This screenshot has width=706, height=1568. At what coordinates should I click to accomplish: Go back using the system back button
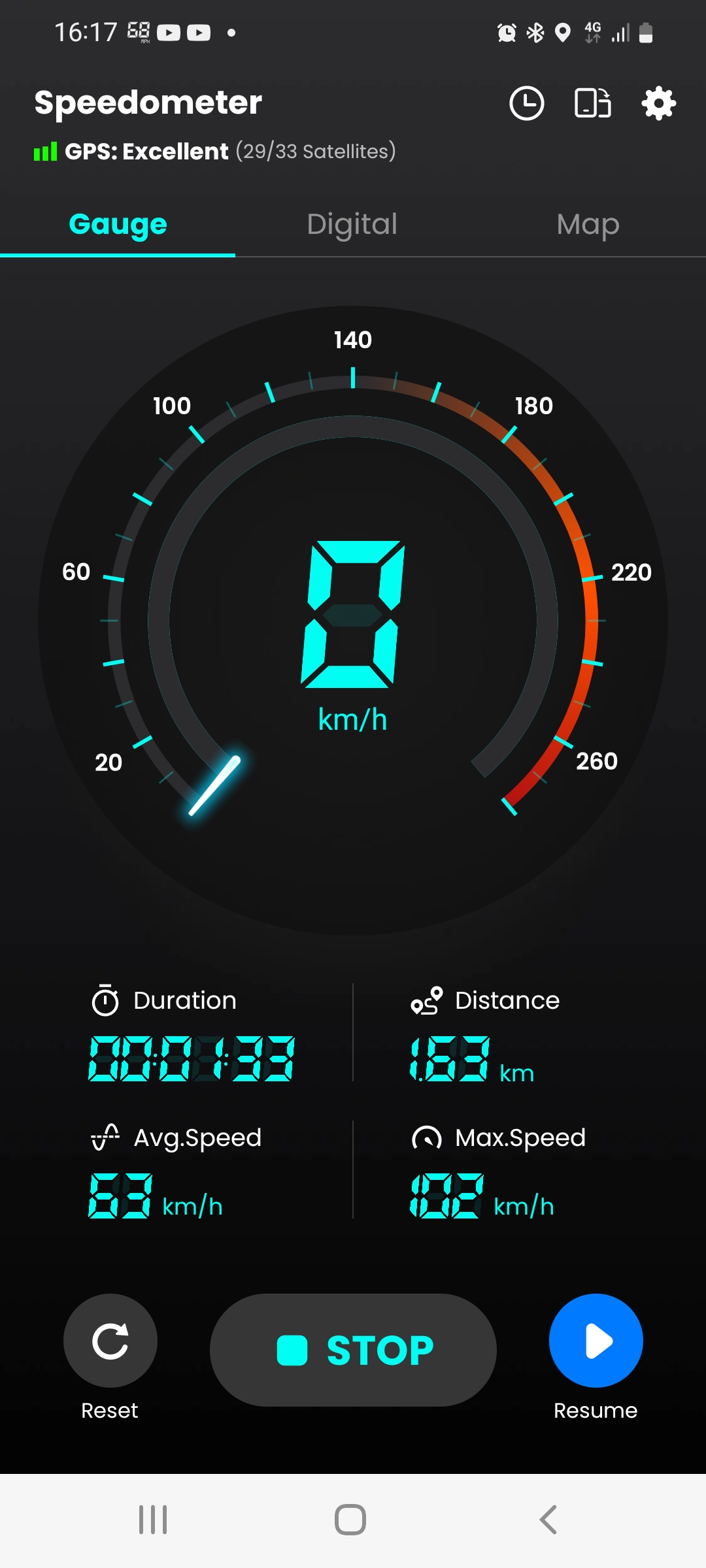[x=548, y=1520]
